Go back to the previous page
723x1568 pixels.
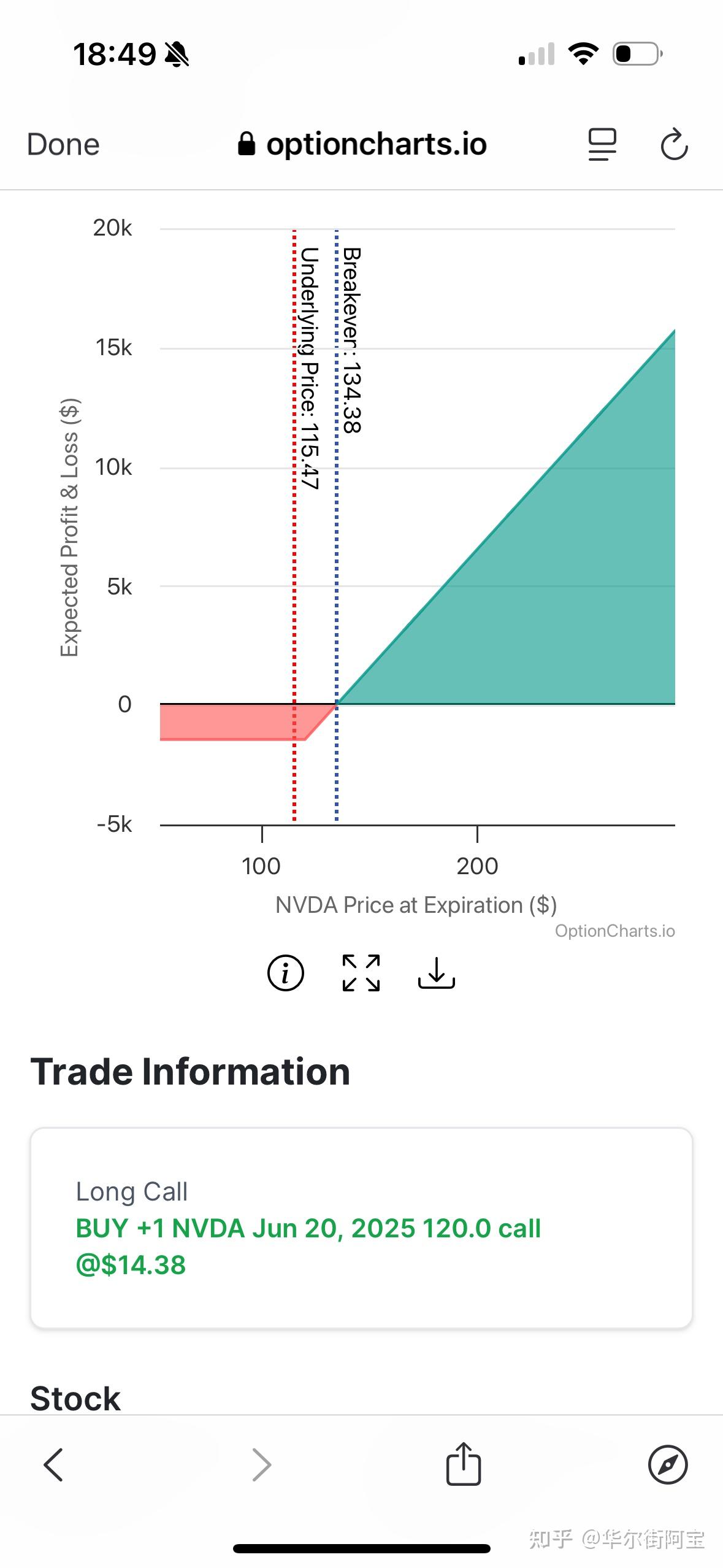(x=54, y=1465)
